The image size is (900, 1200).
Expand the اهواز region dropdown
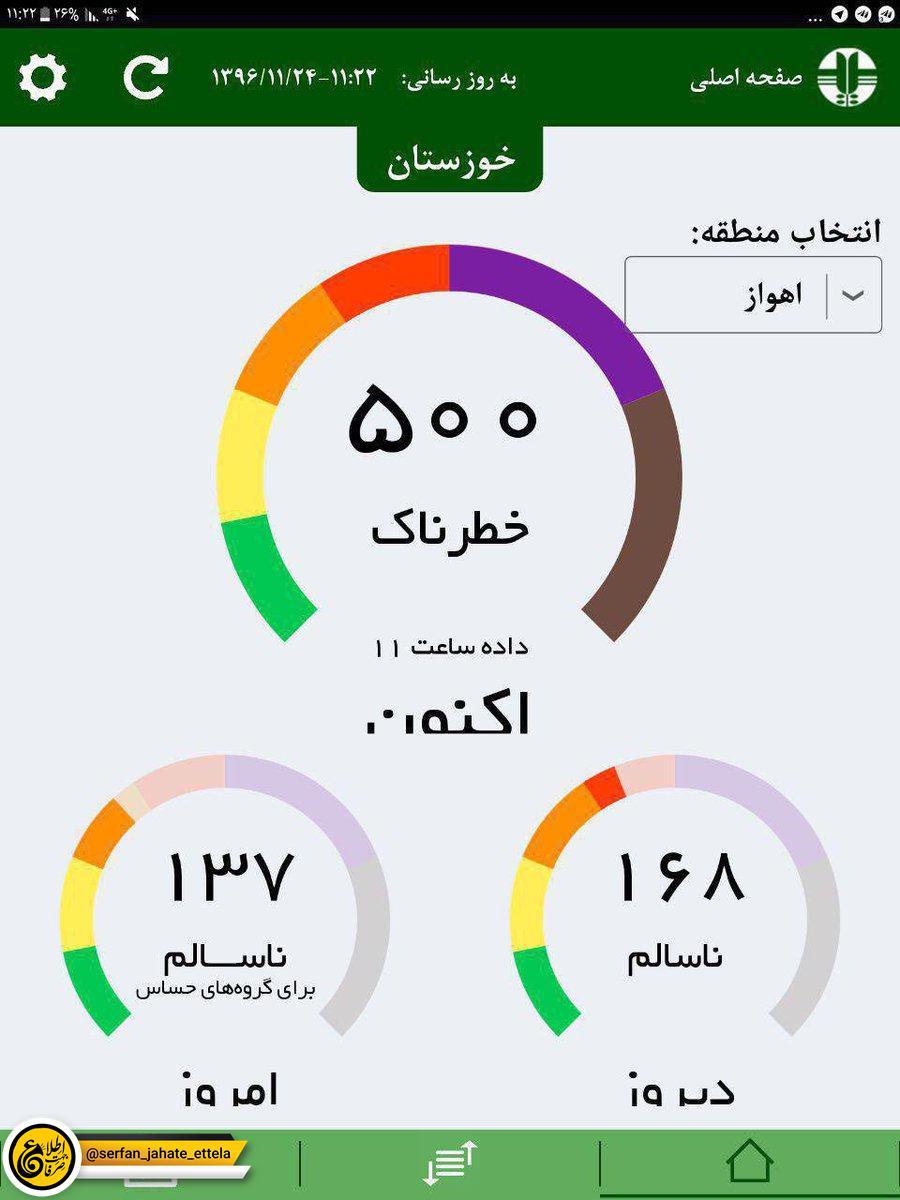coord(853,296)
